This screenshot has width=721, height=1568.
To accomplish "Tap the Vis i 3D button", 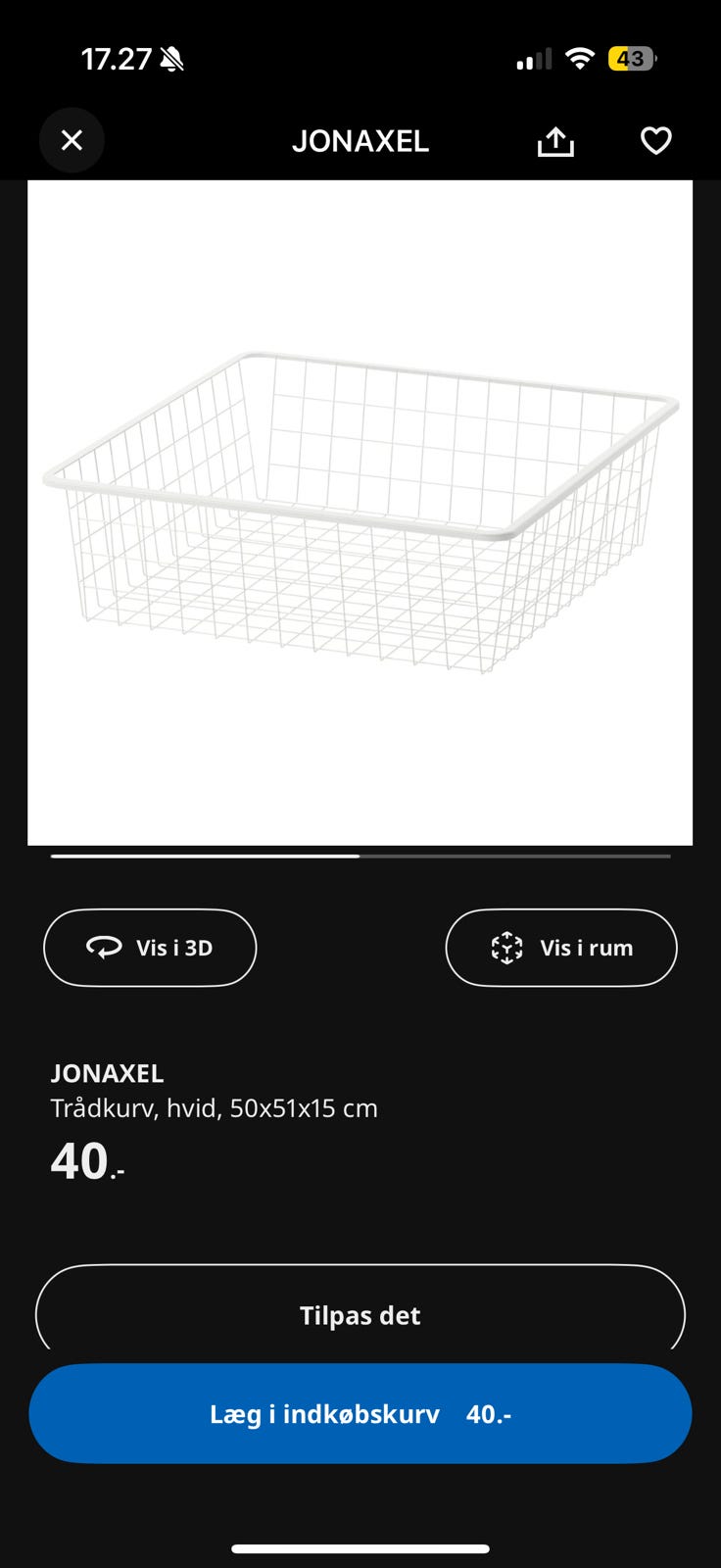I will coord(150,948).
